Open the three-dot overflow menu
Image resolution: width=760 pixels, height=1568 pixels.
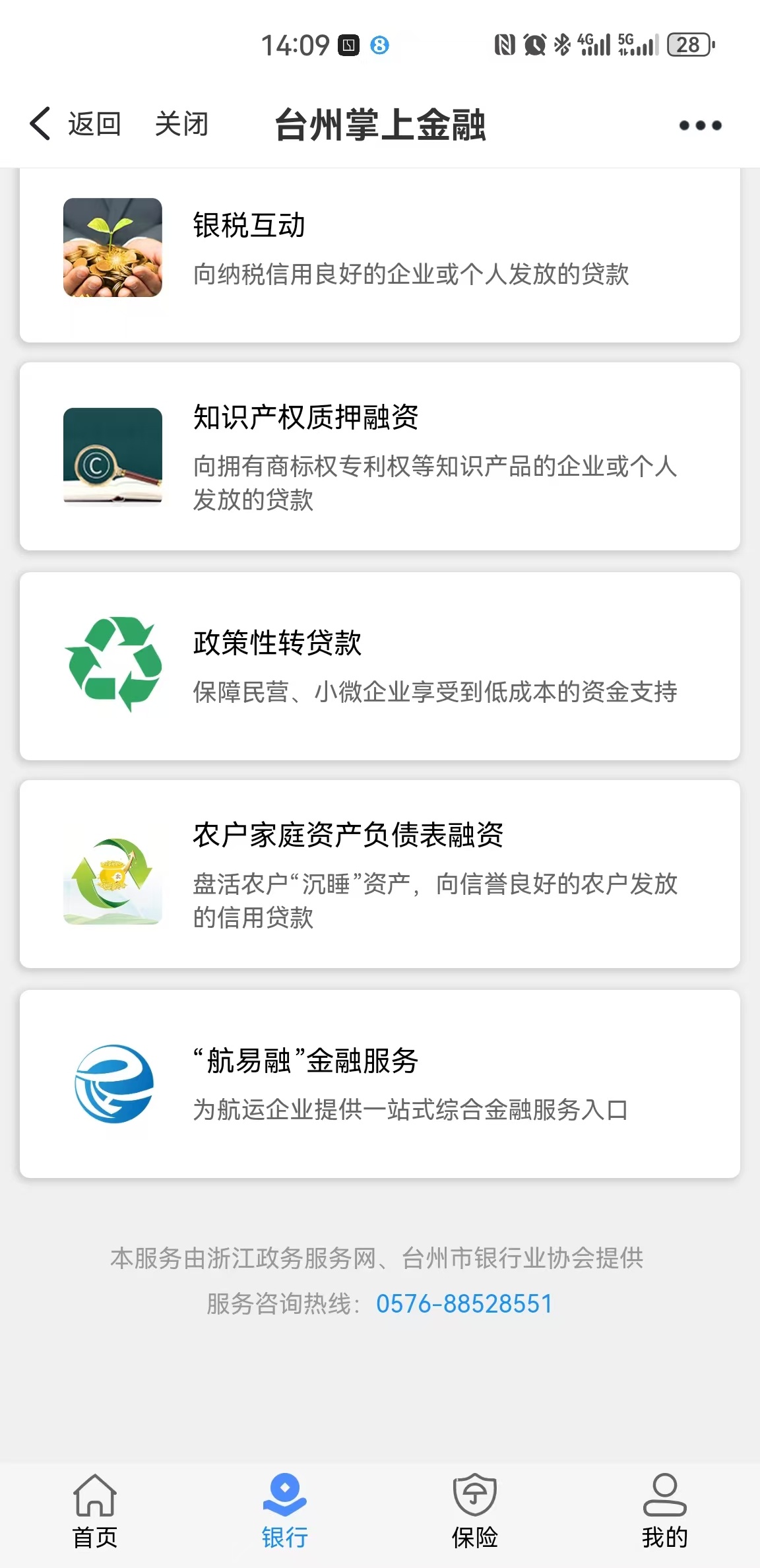(700, 125)
